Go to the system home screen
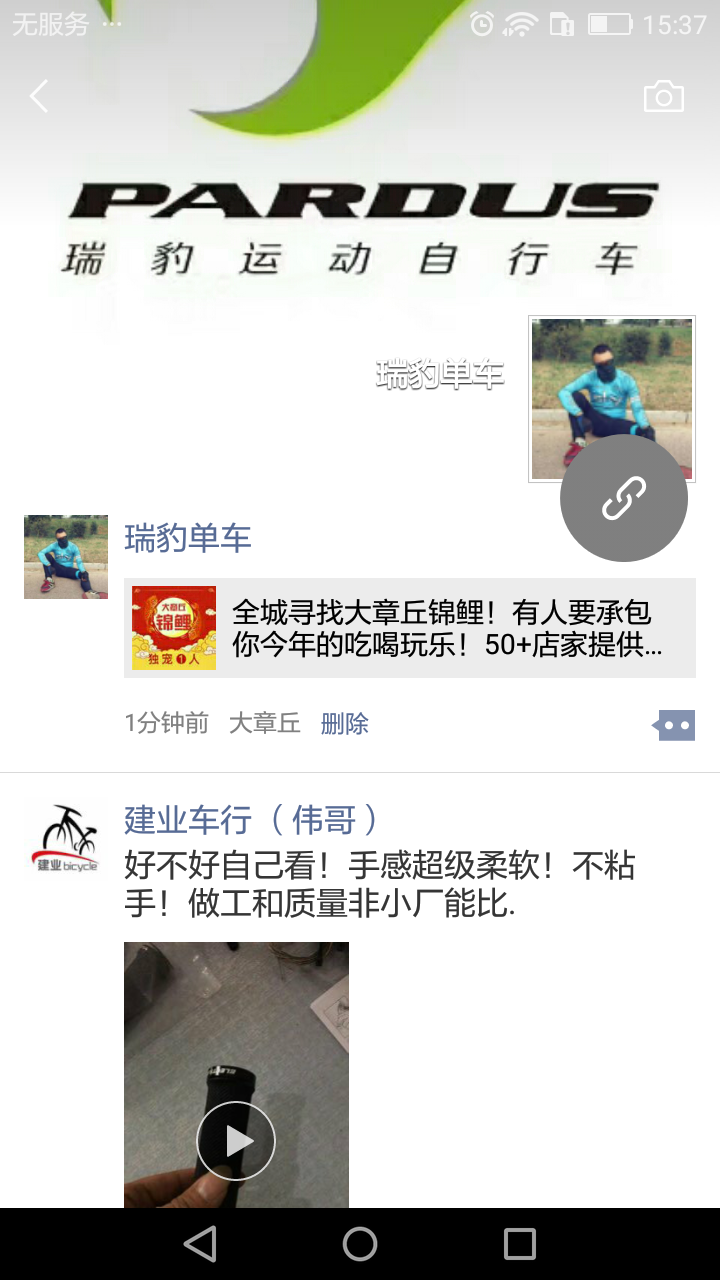This screenshot has height=1280, width=720. [x=360, y=1244]
